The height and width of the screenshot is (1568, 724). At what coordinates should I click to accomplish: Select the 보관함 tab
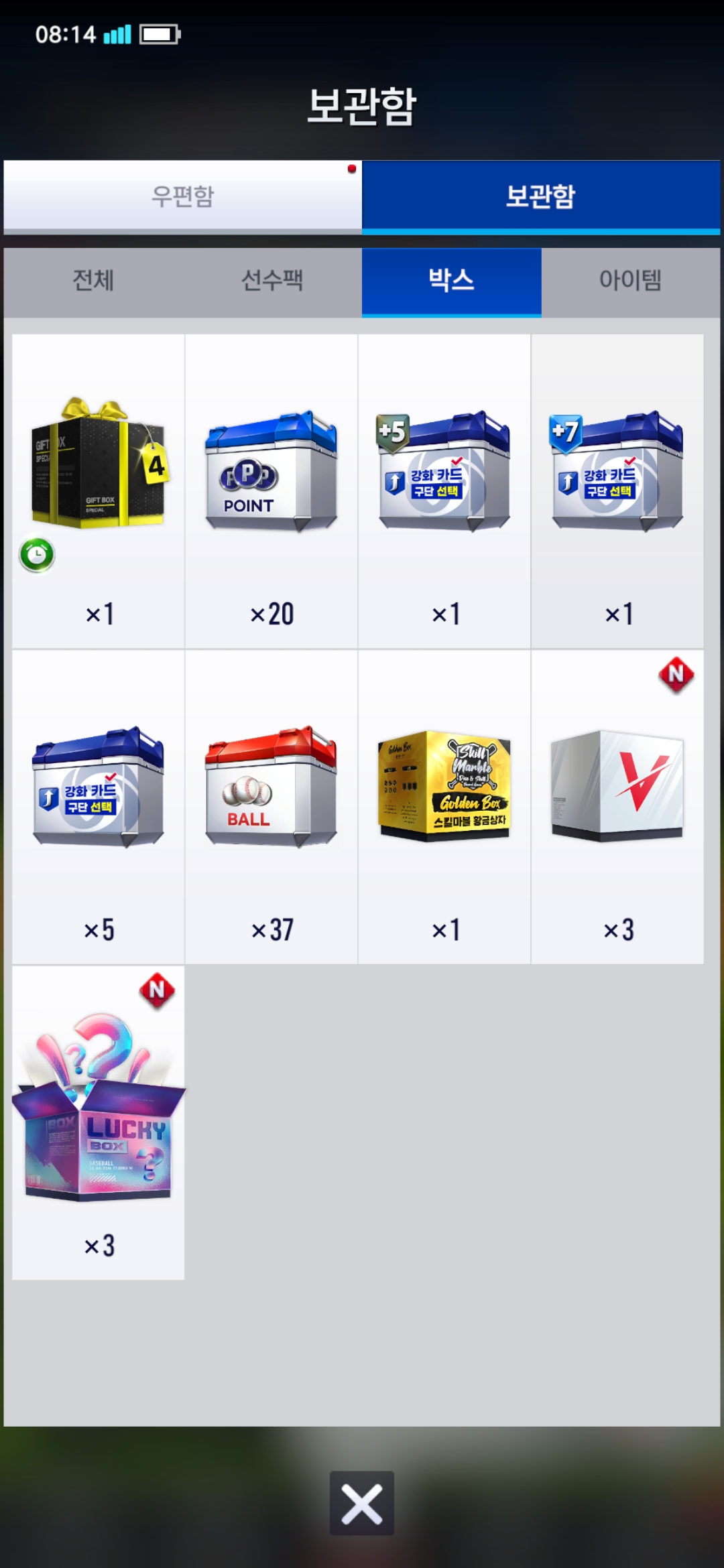click(x=540, y=196)
